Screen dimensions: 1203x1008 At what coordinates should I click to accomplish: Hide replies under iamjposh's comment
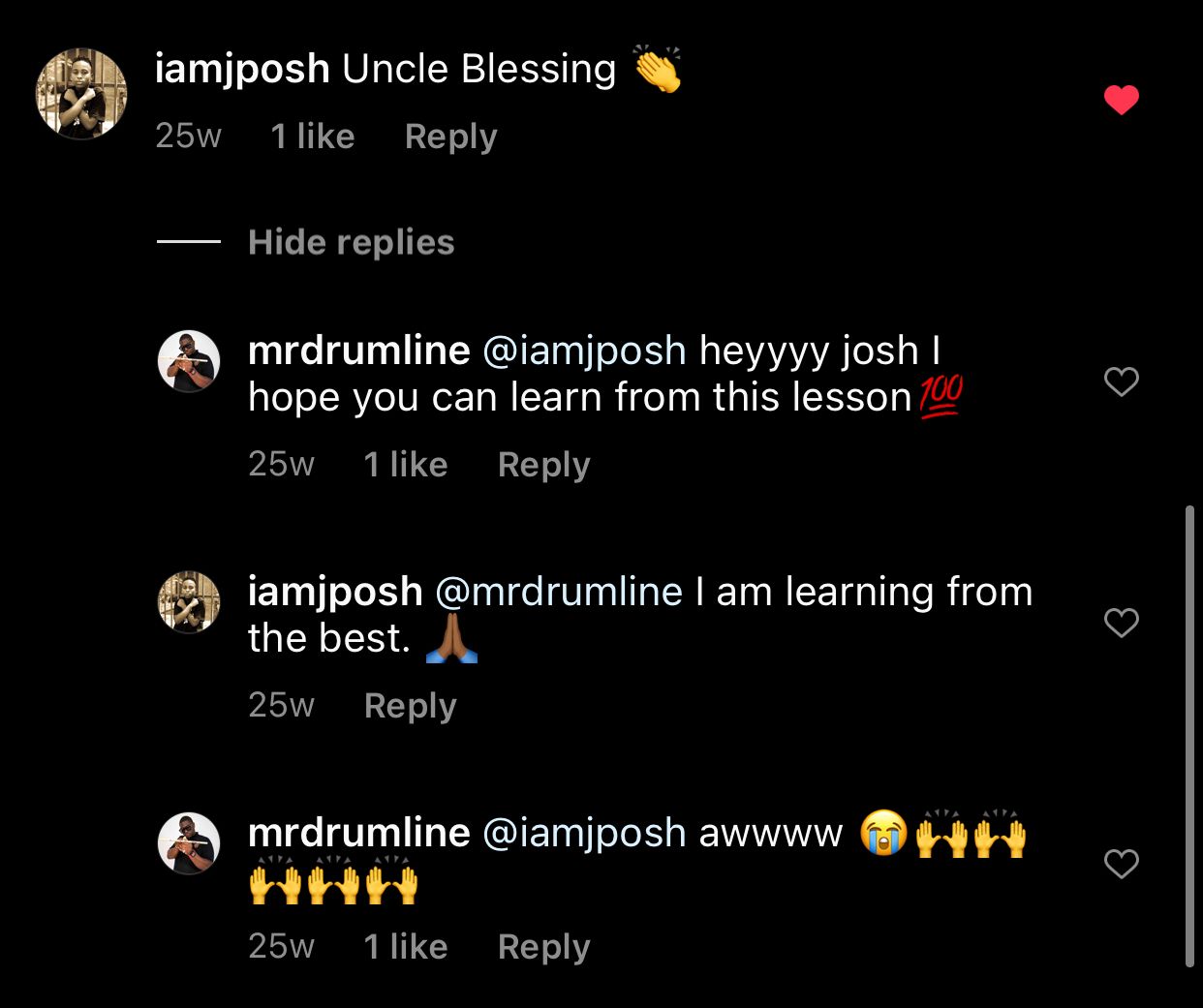click(x=351, y=242)
